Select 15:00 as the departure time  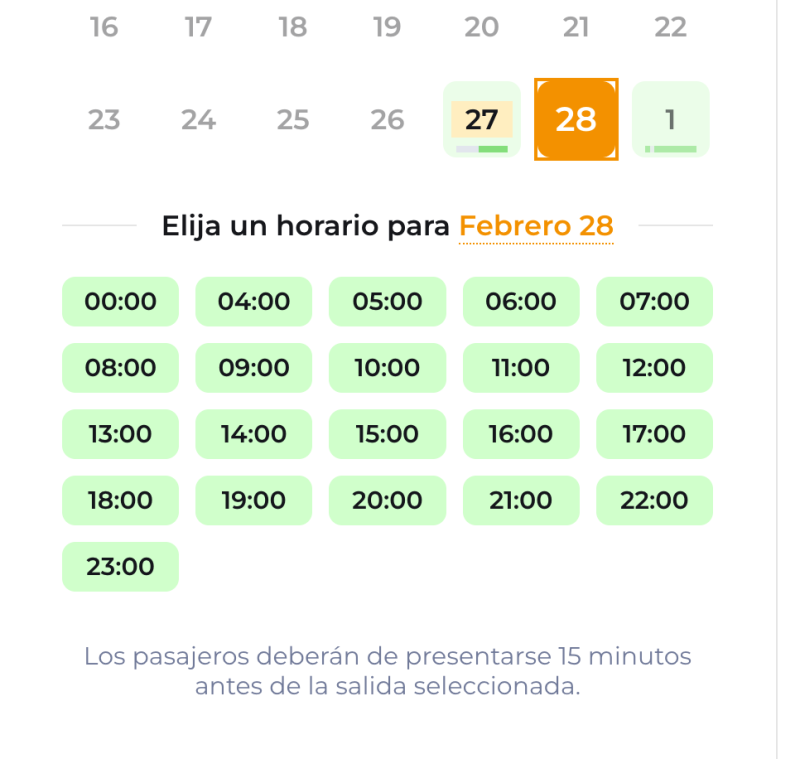pyautogui.click(x=387, y=434)
